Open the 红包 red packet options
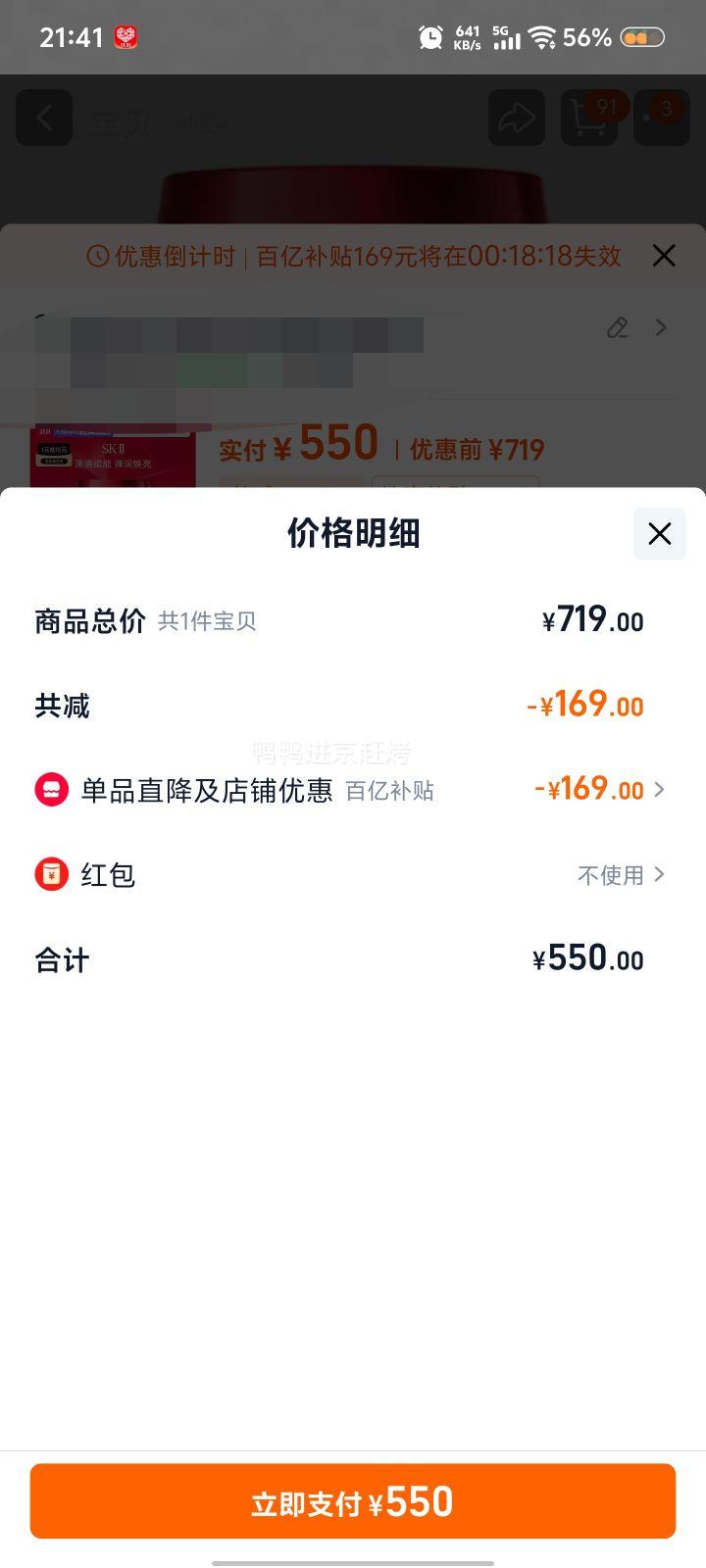This screenshot has width=706, height=1568. (351, 874)
